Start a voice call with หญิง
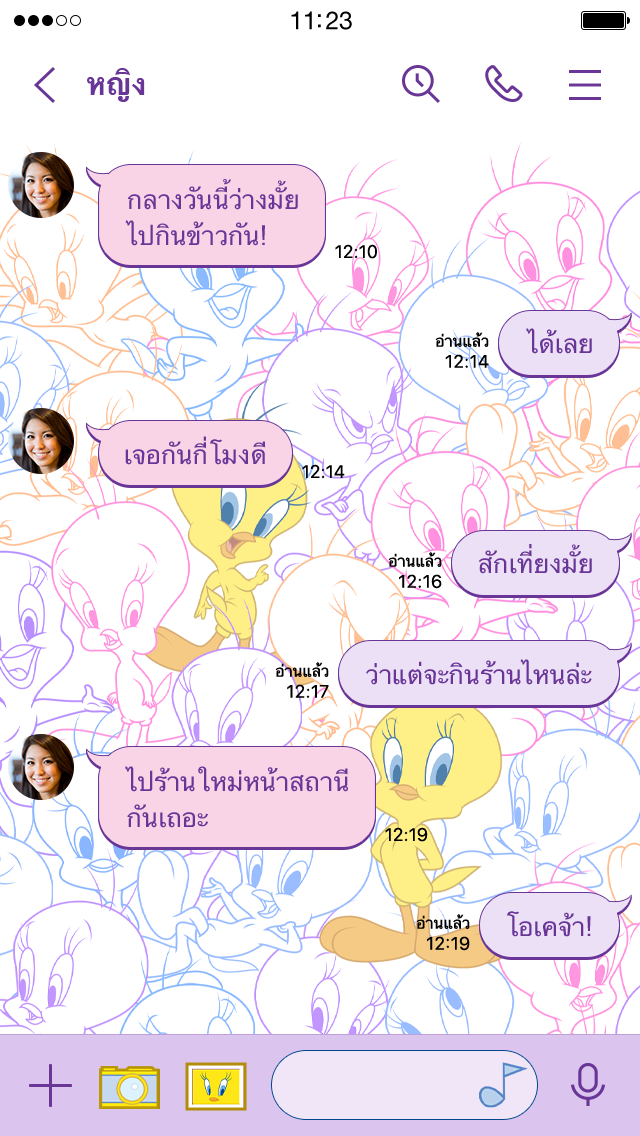640x1136 pixels. pos(503,85)
